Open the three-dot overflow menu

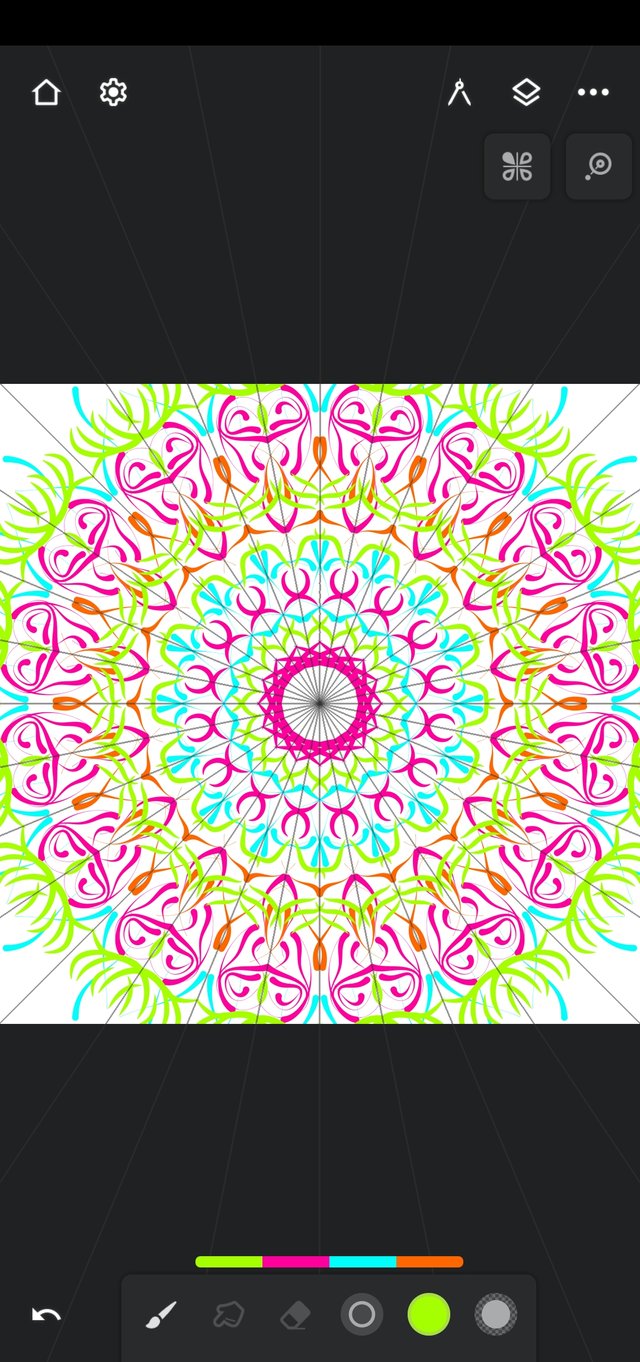[593, 93]
